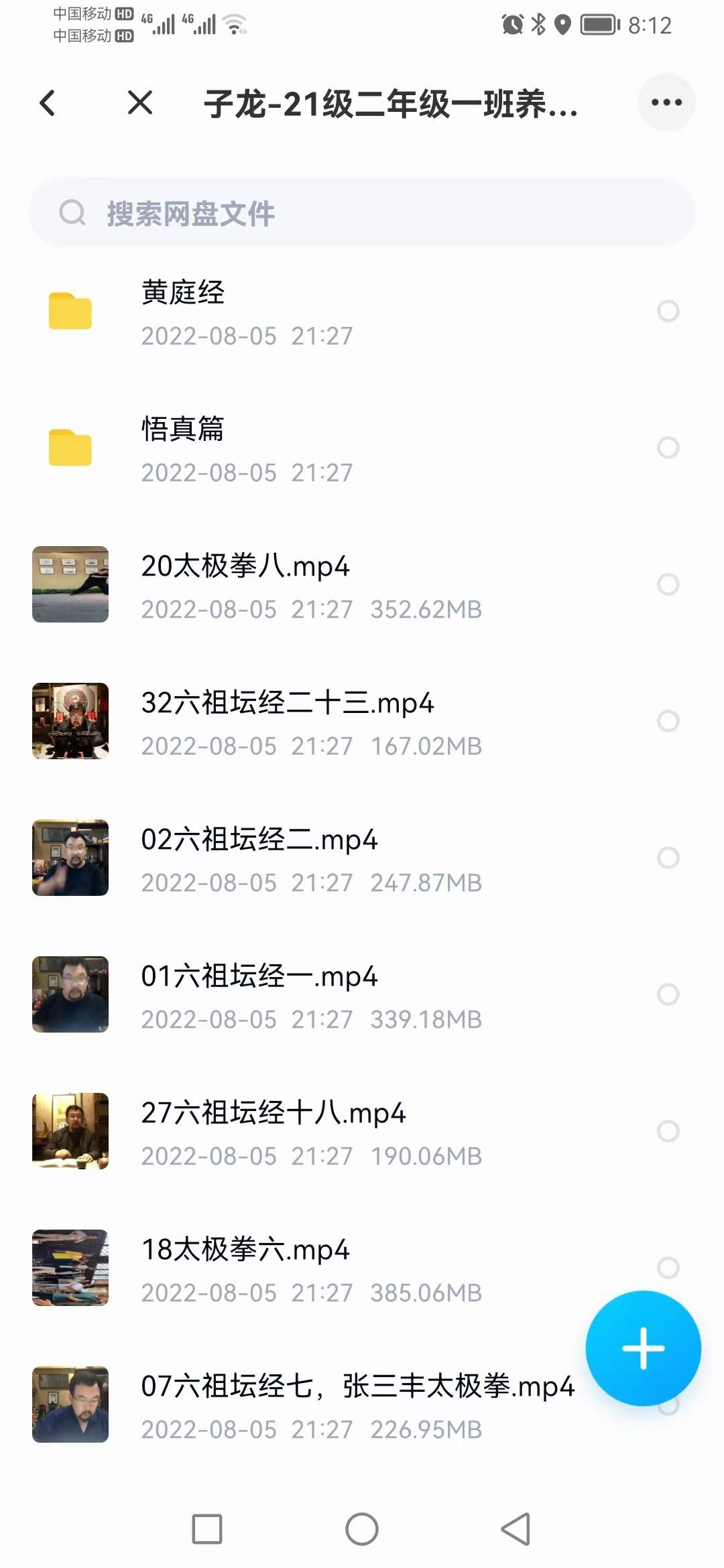Image resolution: width=724 pixels, height=1568 pixels.
Task: Tap the back arrow at top left
Action: click(x=47, y=103)
